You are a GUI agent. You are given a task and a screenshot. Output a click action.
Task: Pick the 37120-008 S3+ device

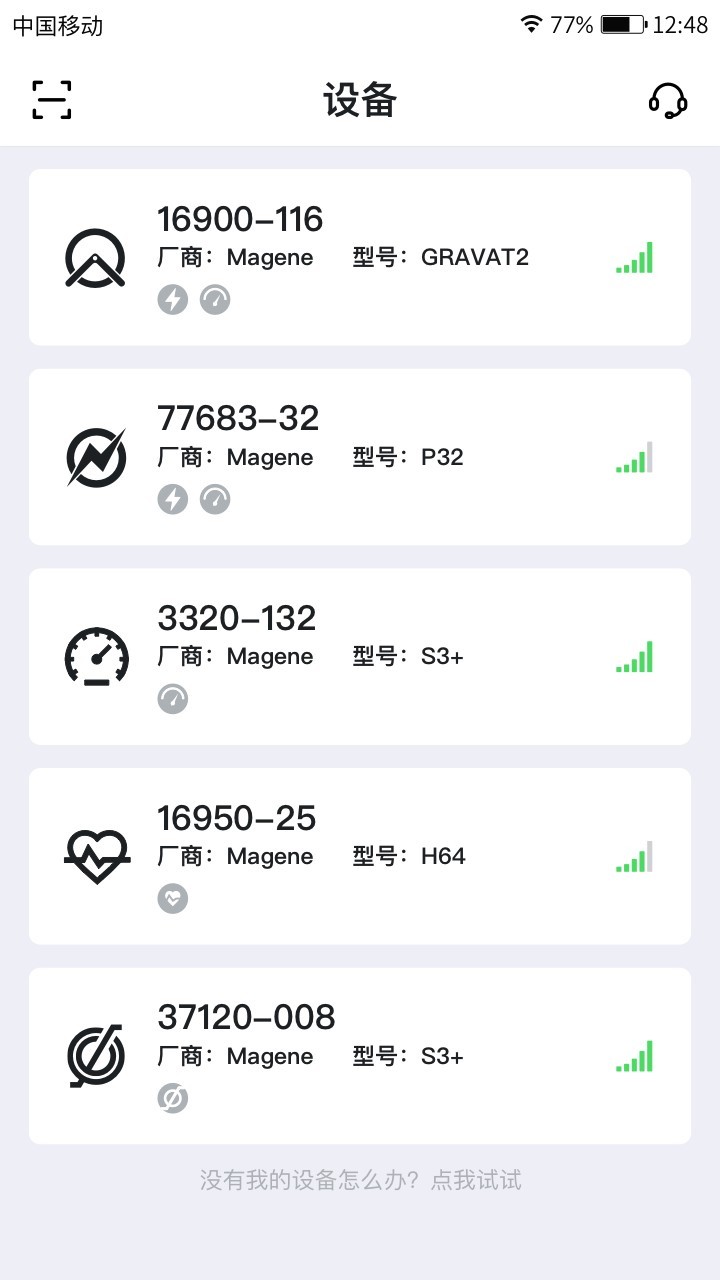pyautogui.click(x=360, y=1056)
